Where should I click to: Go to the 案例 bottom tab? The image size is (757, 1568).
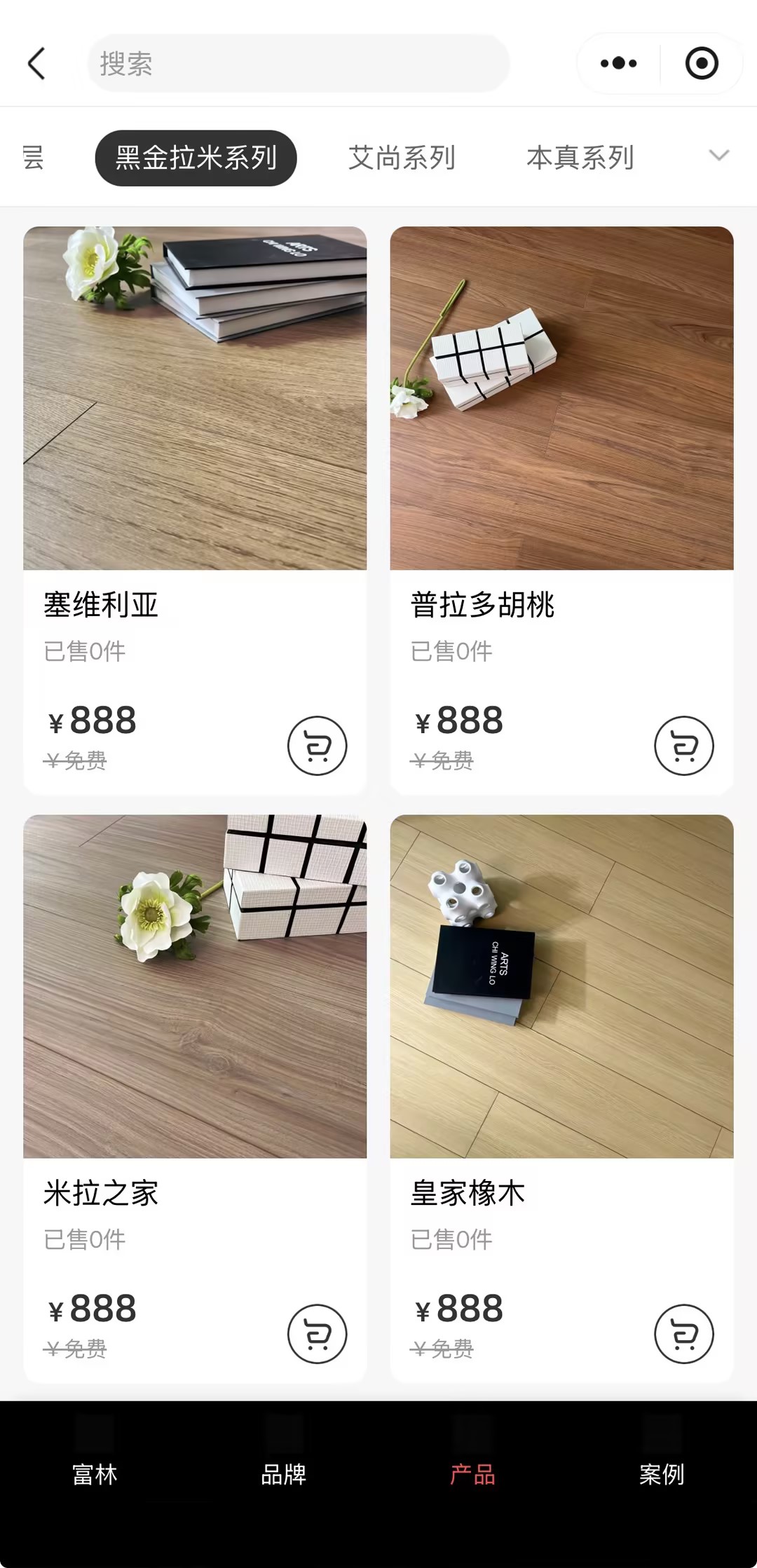[662, 1458]
